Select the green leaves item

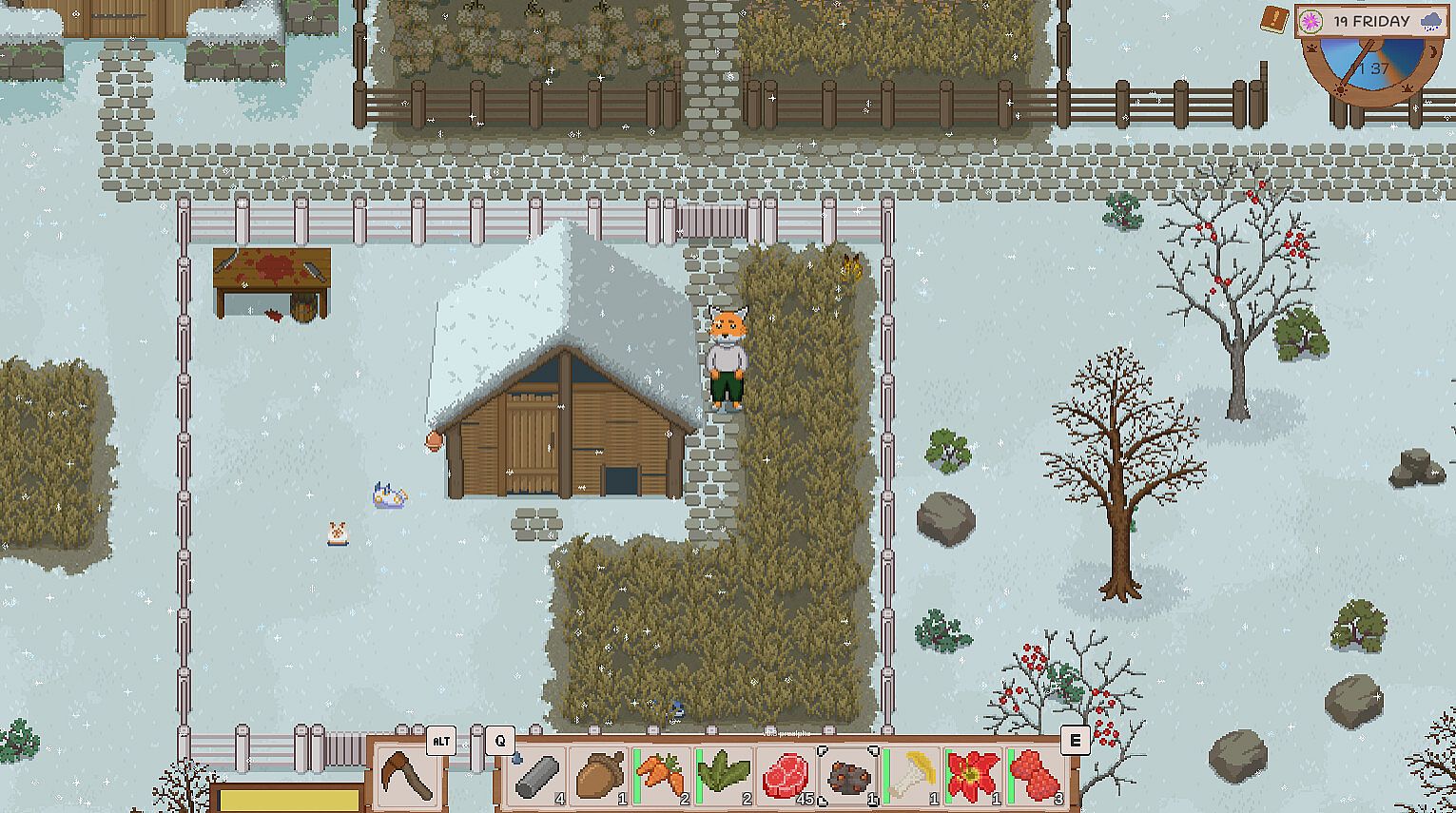pos(722,775)
